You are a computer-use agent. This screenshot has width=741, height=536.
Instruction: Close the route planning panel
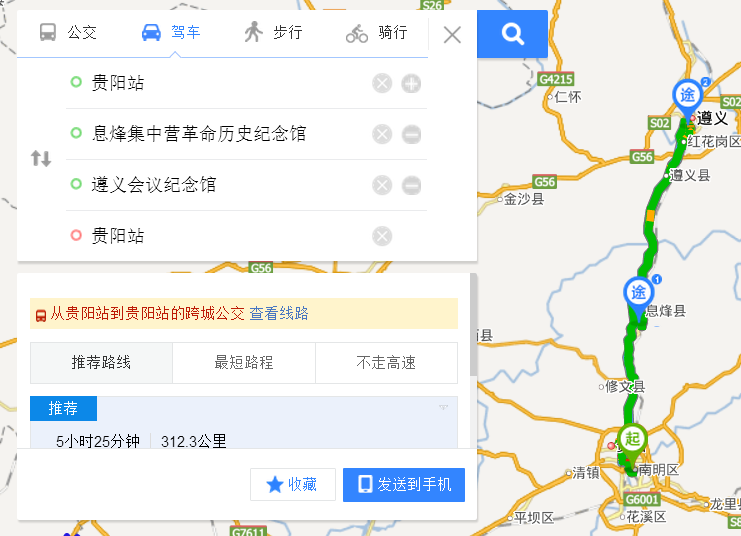[x=452, y=35]
